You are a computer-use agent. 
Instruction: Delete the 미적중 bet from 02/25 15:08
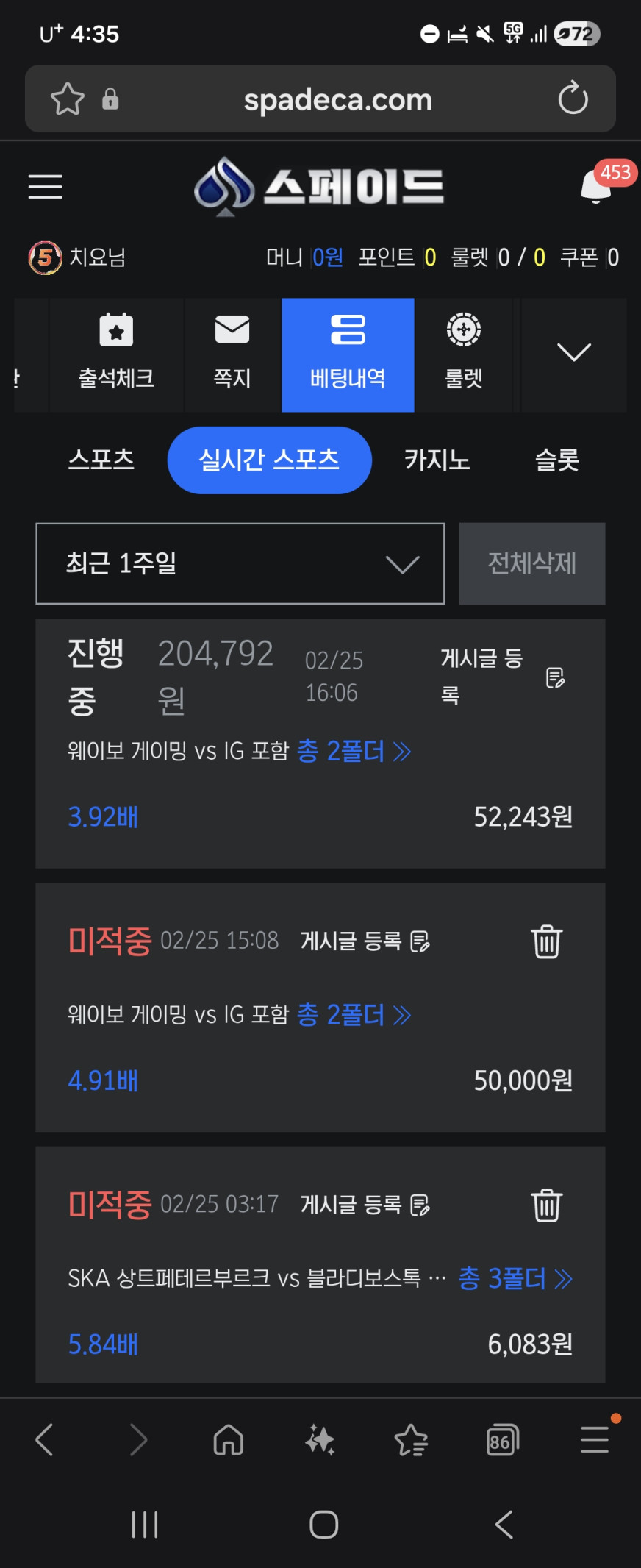point(546,941)
